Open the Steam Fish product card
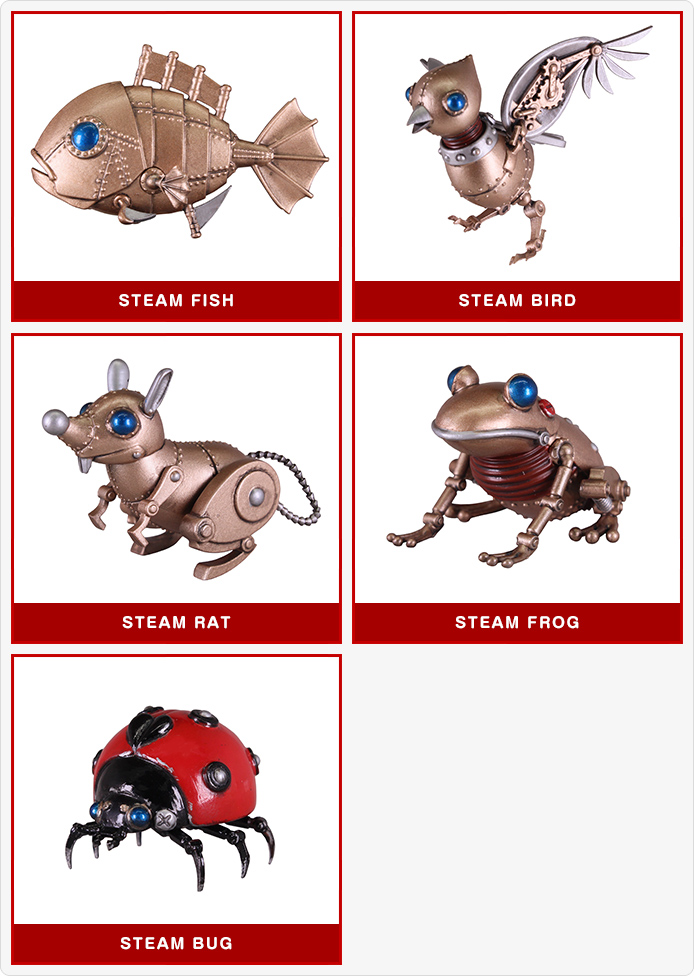 coord(176,166)
